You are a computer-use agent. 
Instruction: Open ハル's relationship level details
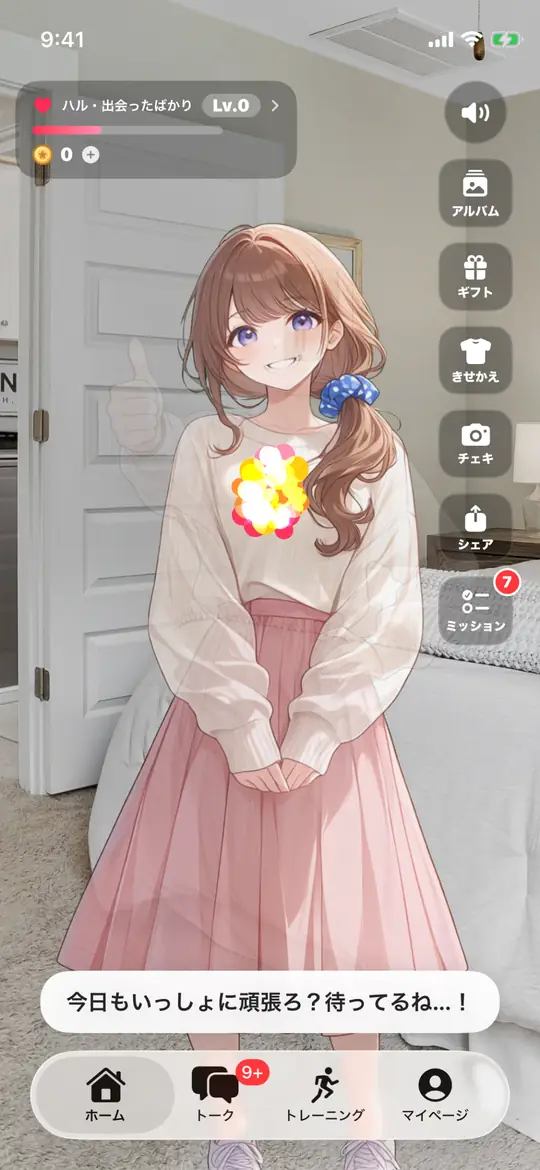(x=157, y=106)
